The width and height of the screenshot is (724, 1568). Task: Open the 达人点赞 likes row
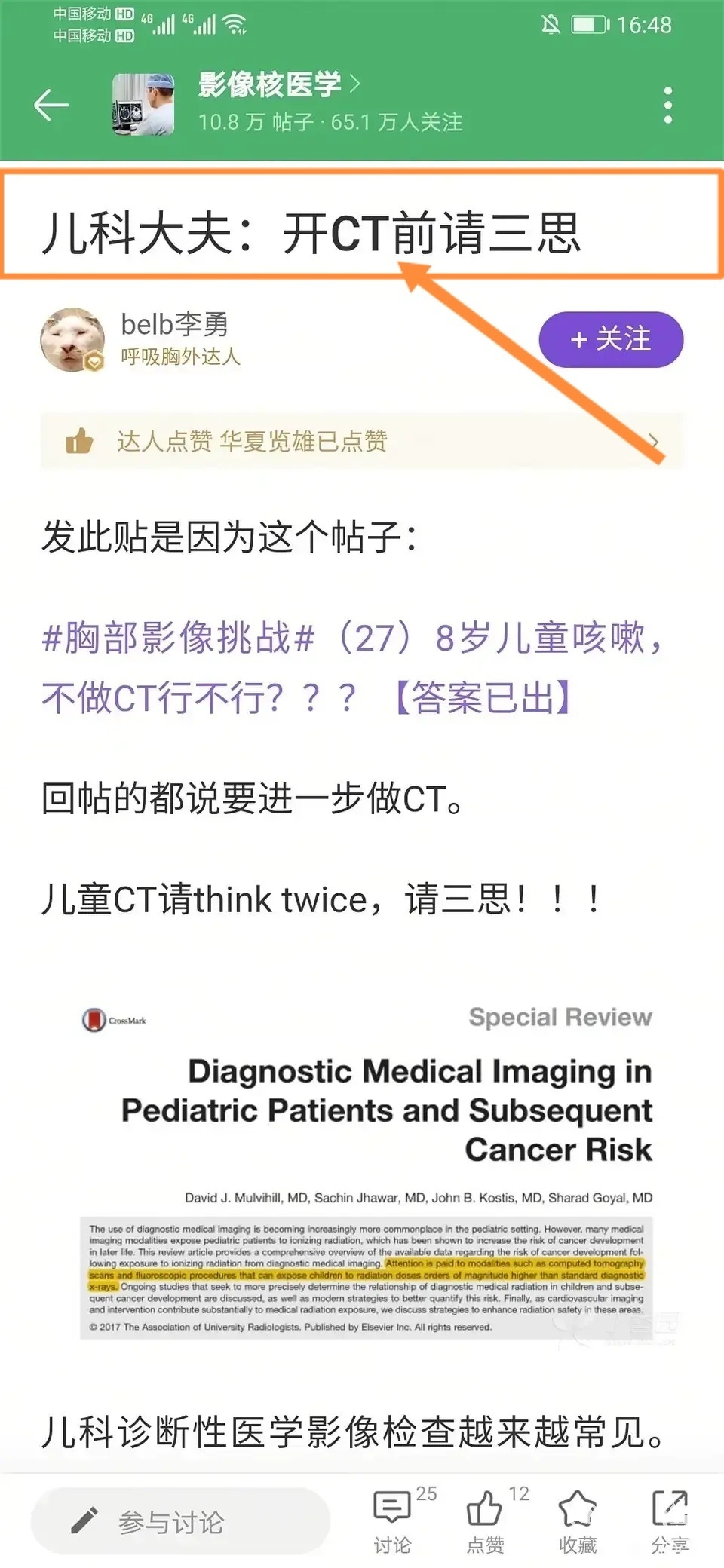(362, 441)
